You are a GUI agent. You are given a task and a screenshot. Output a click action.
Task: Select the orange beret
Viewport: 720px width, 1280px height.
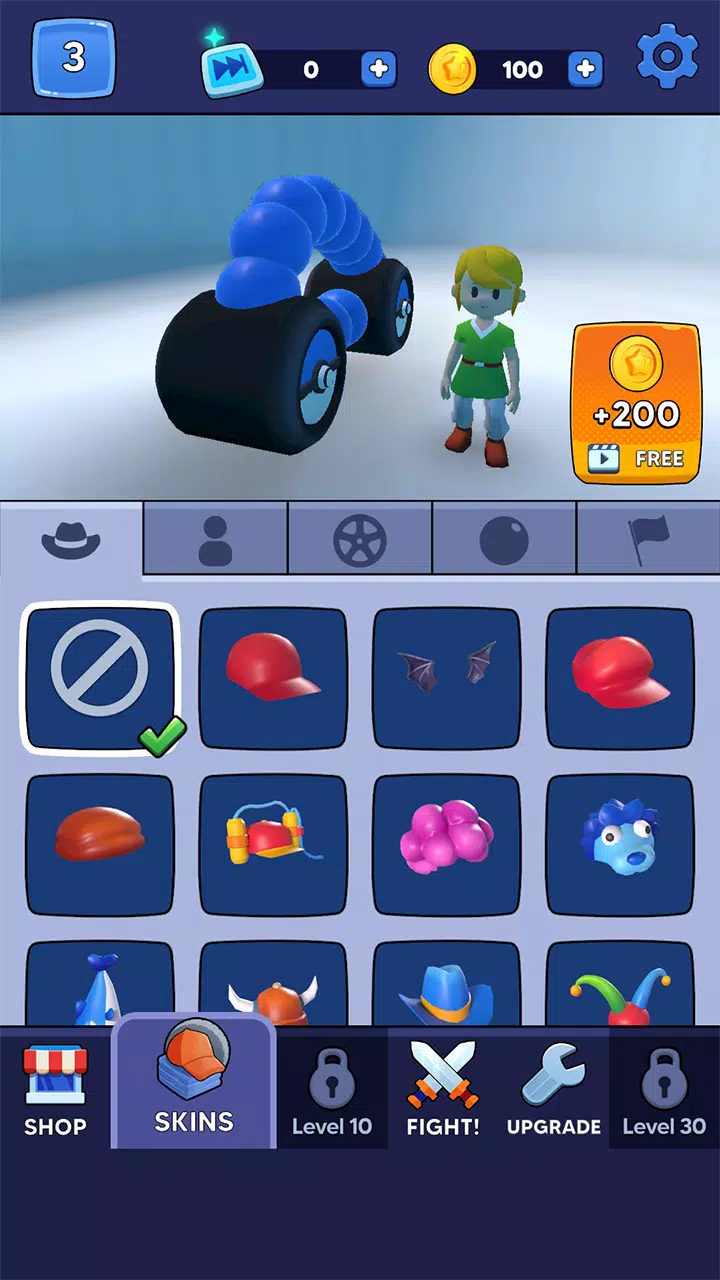[99, 844]
